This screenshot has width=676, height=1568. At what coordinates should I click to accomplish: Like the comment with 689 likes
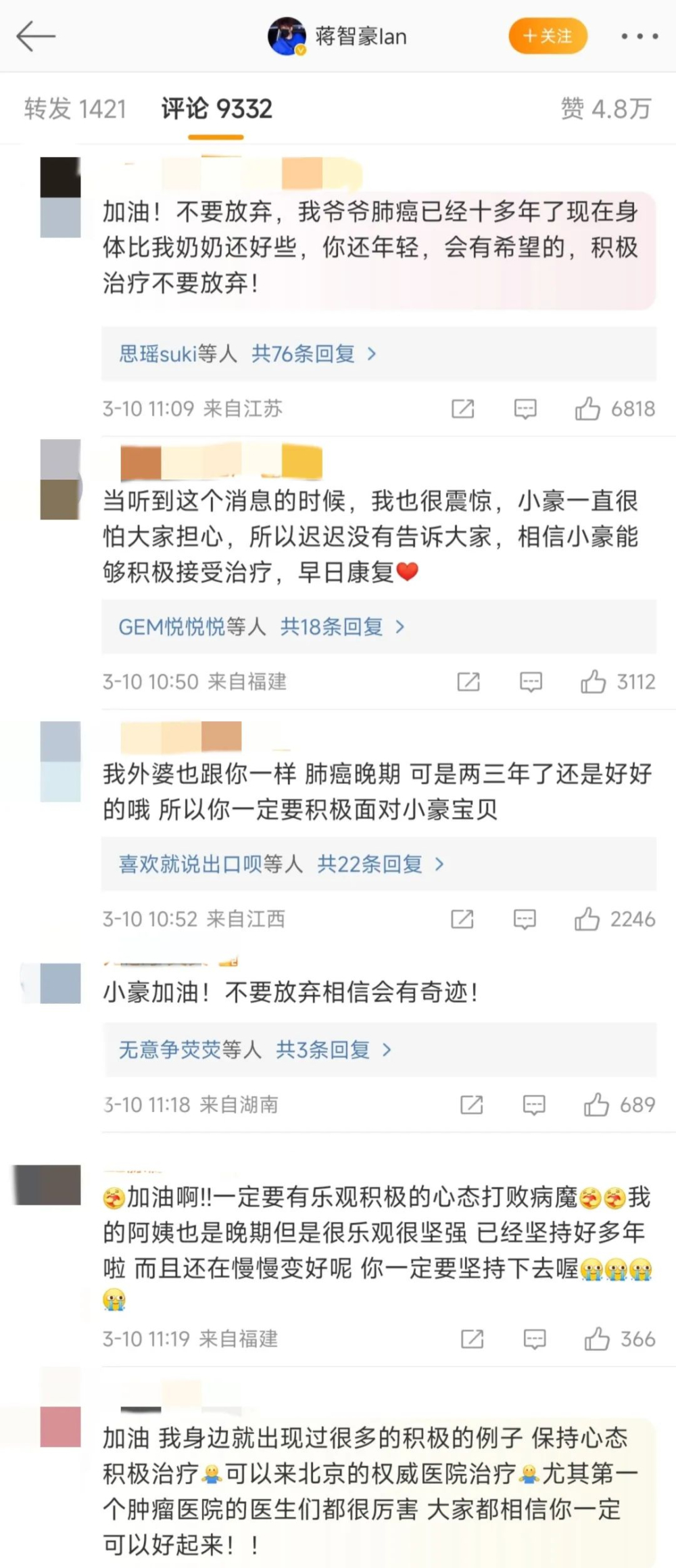coord(596,1105)
